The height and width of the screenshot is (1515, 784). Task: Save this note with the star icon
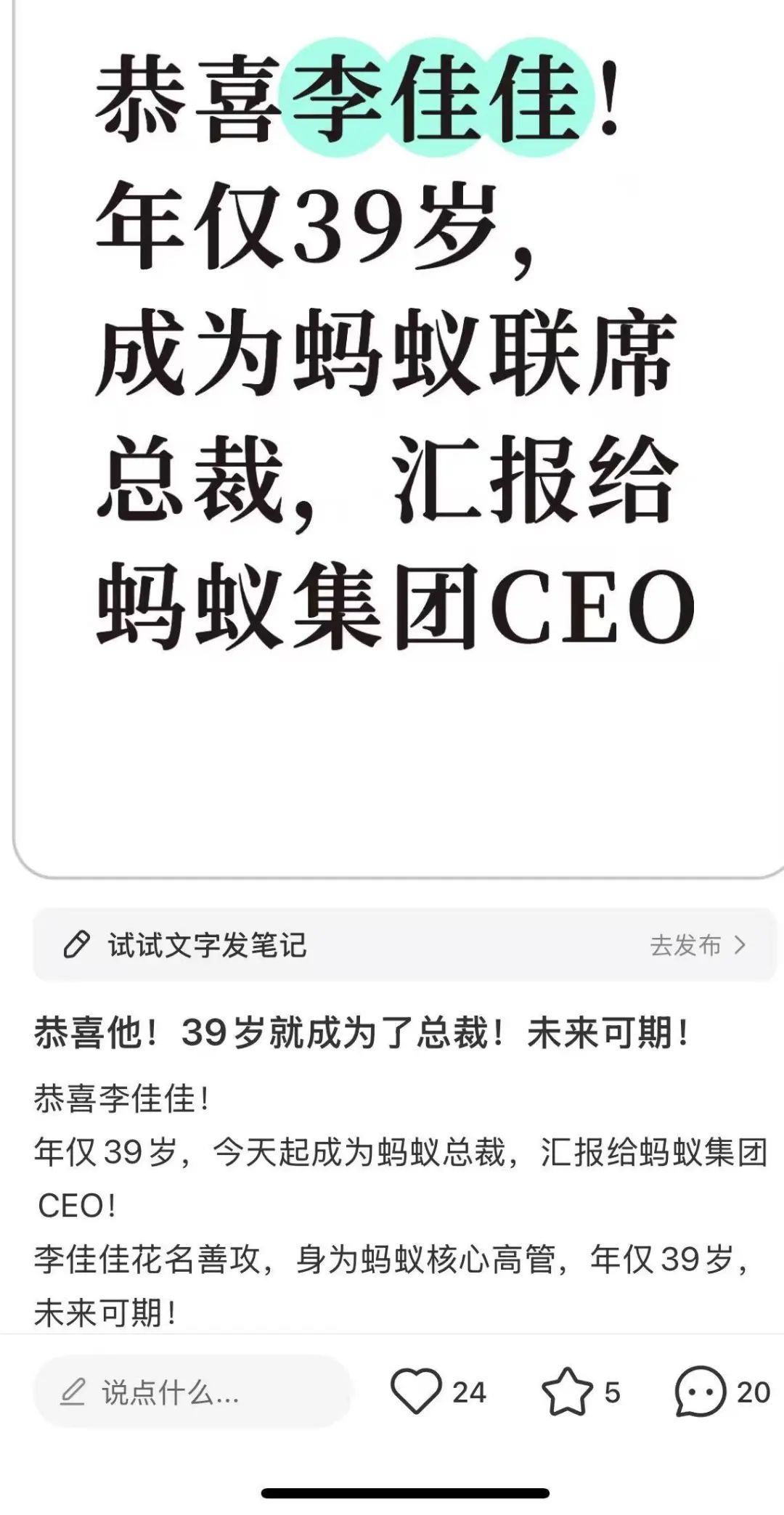pyautogui.click(x=567, y=1392)
